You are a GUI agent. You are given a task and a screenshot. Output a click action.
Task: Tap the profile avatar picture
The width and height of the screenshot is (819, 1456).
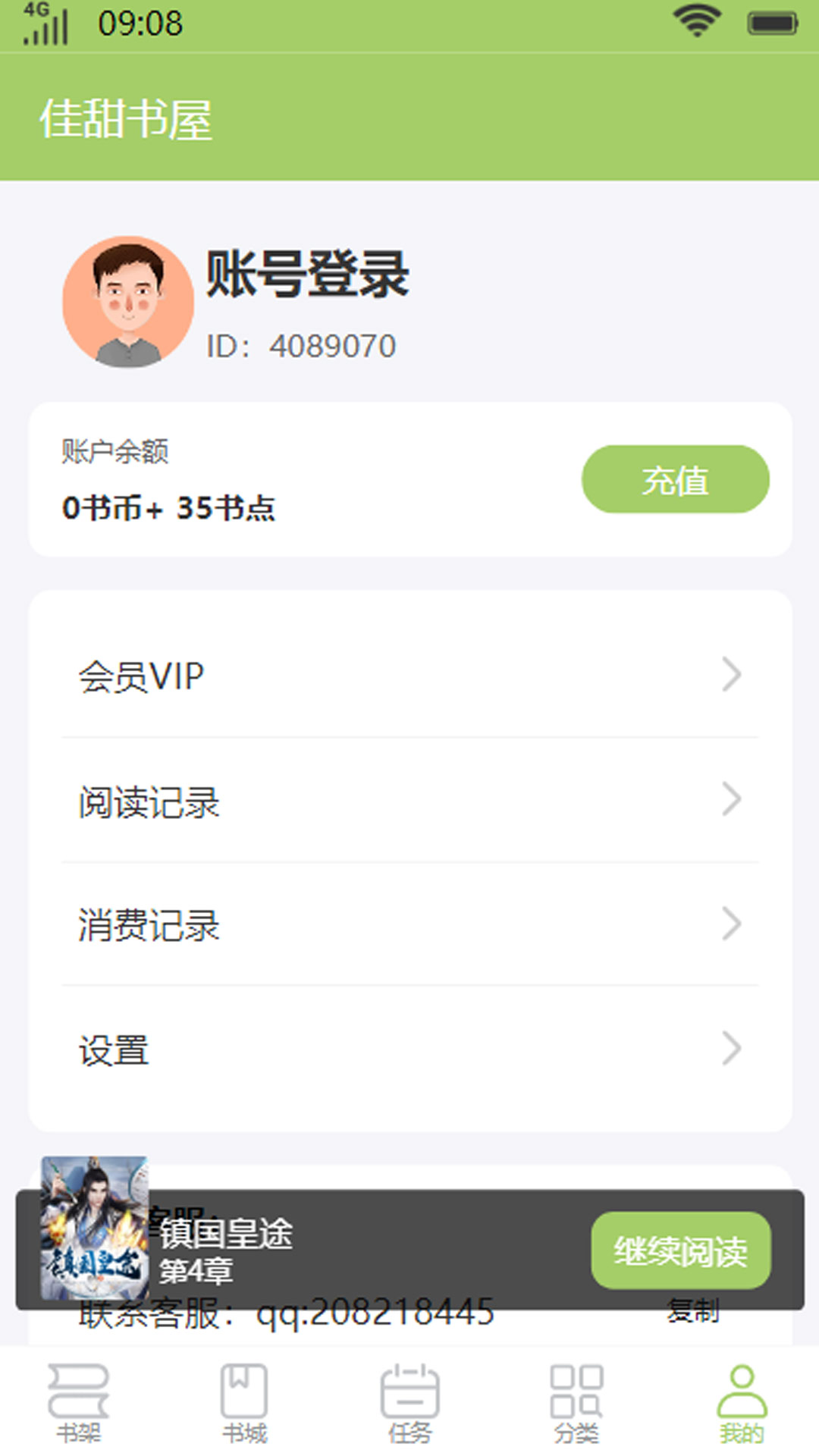point(127,302)
